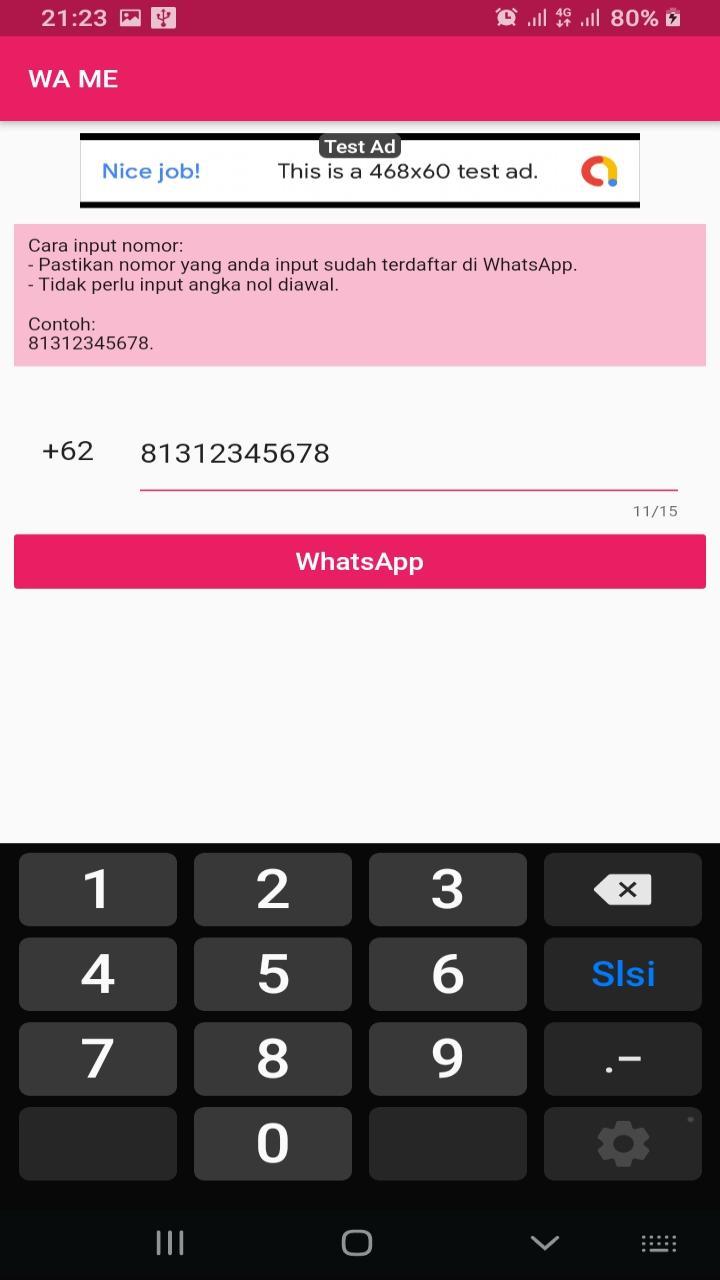720x1280 pixels.
Task: Tap the symbol key showing ".-"
Action: pyautogui.click(x=622, y=1059)
